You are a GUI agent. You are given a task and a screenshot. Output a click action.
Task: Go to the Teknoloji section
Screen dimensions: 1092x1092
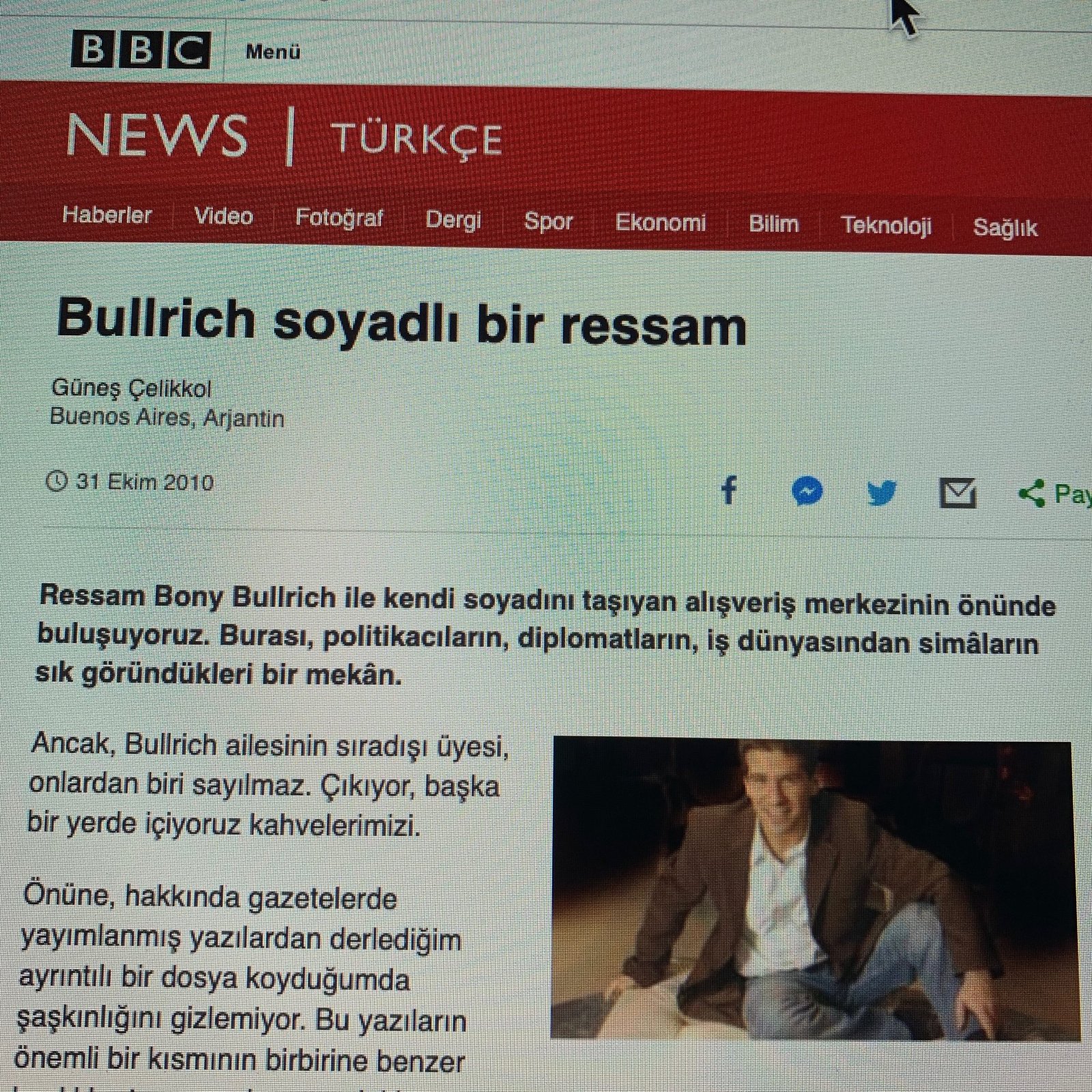pos(886,225)
